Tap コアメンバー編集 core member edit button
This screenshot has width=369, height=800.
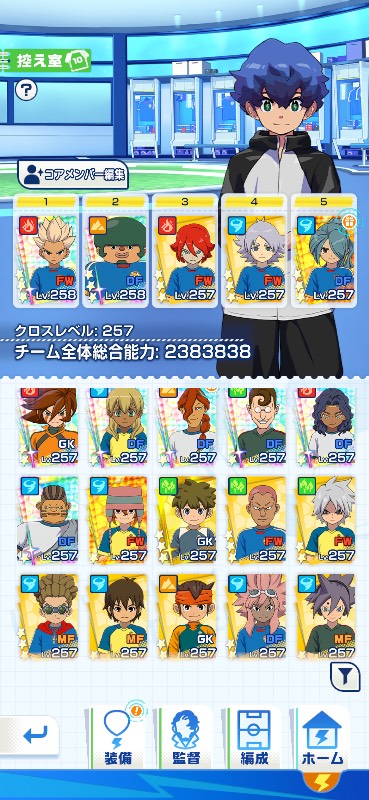pos(73,176)
